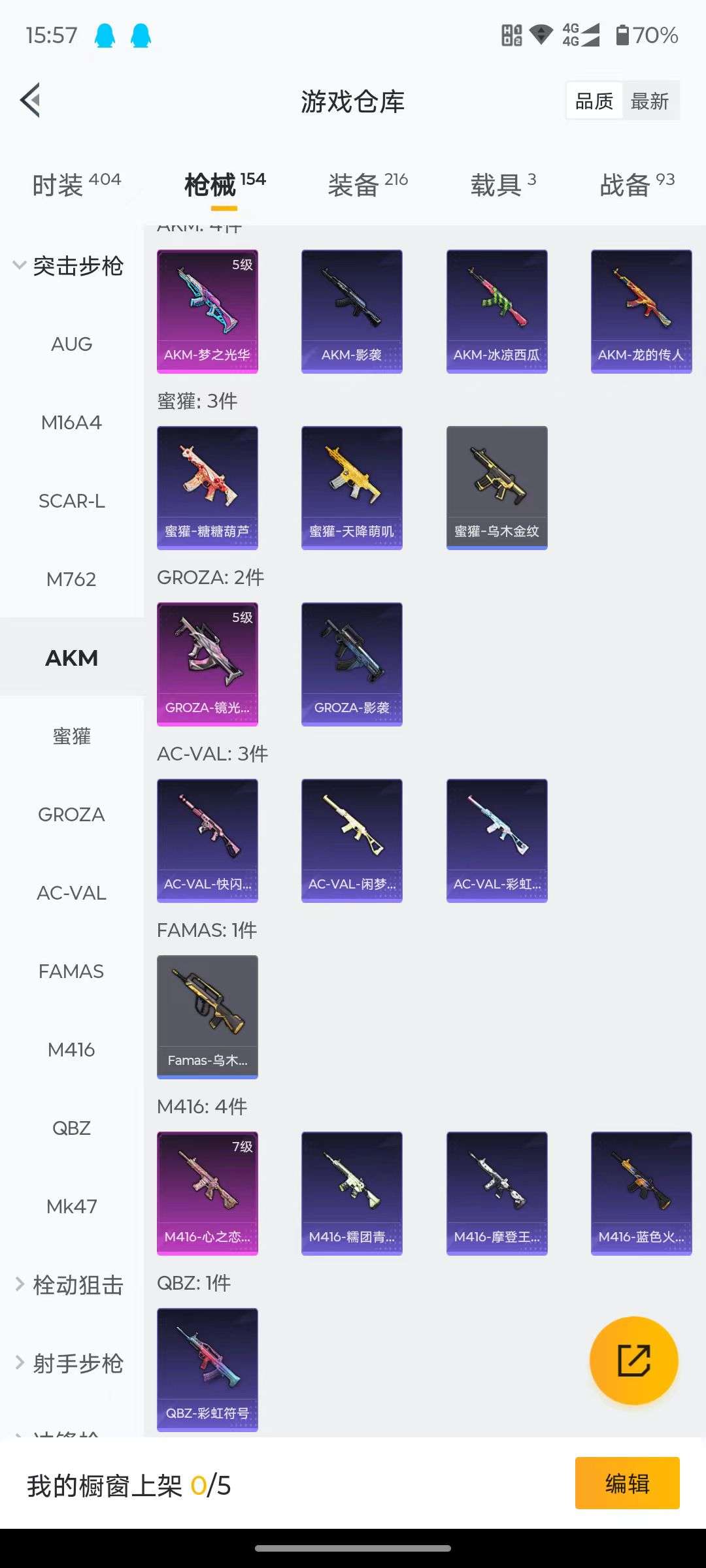Collapse the 突击步枪 category
This screenshot has width=706, height=1568.
click(x=69, y=266)
